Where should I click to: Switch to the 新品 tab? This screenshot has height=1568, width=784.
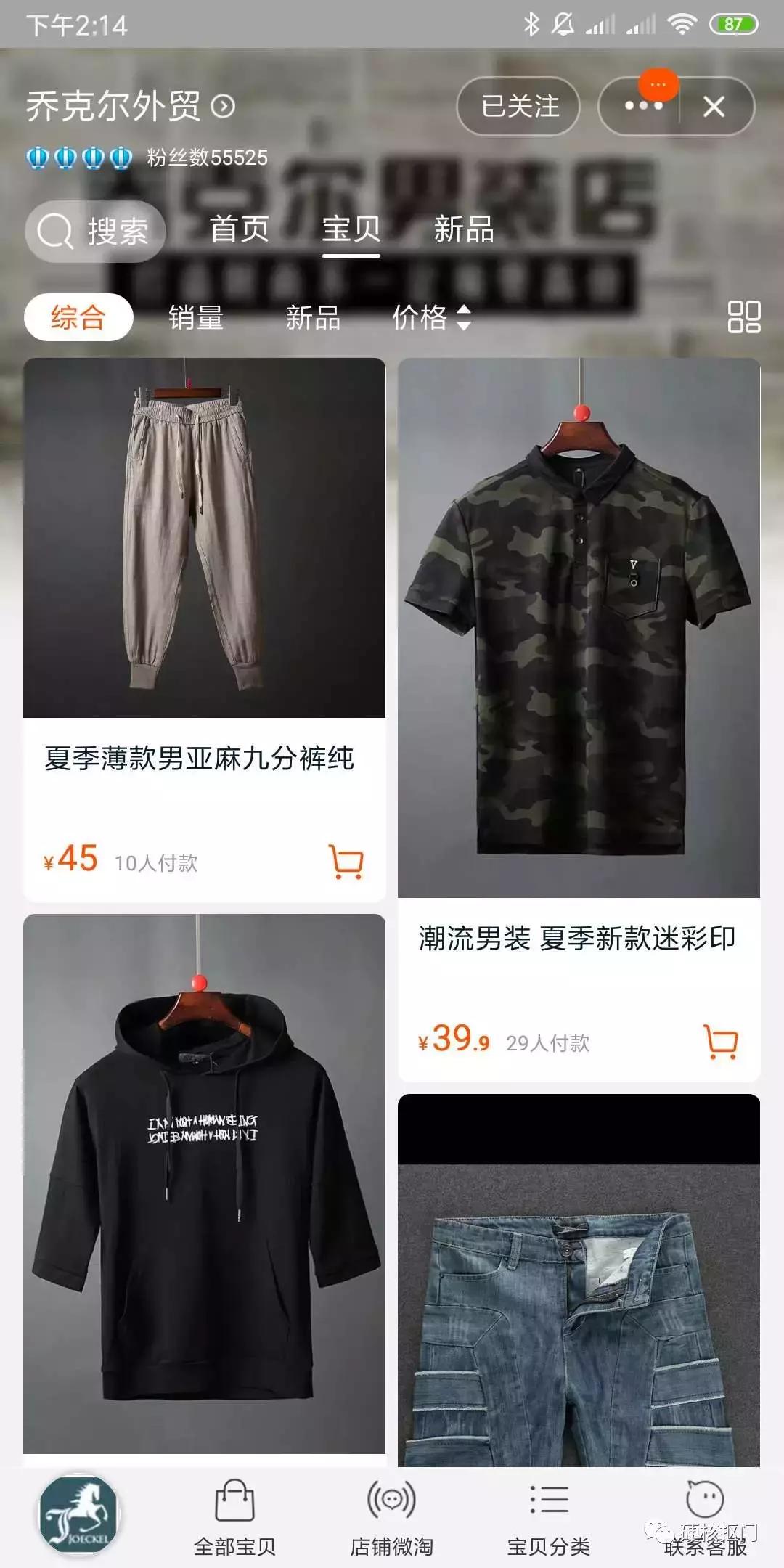pyautogui.click(x=465, y=230)
